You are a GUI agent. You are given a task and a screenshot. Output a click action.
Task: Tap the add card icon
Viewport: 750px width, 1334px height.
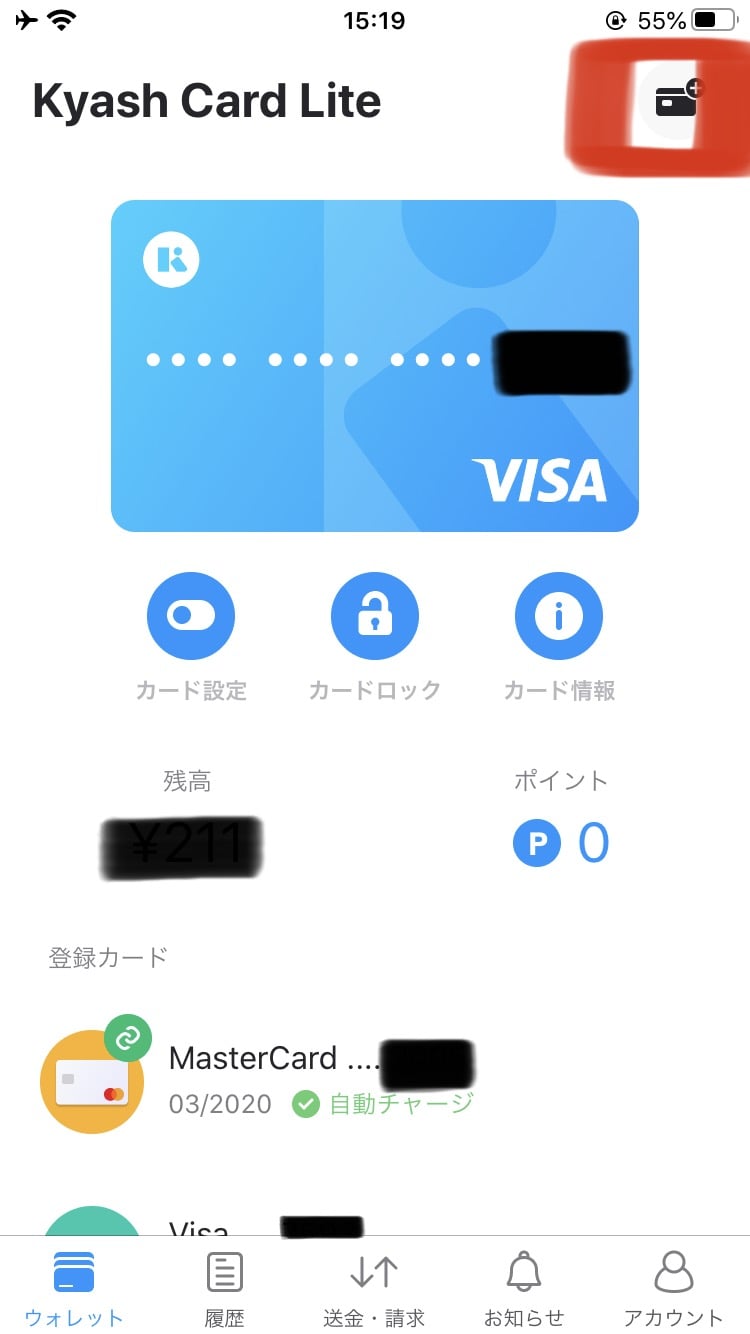(x=677, y=100)
